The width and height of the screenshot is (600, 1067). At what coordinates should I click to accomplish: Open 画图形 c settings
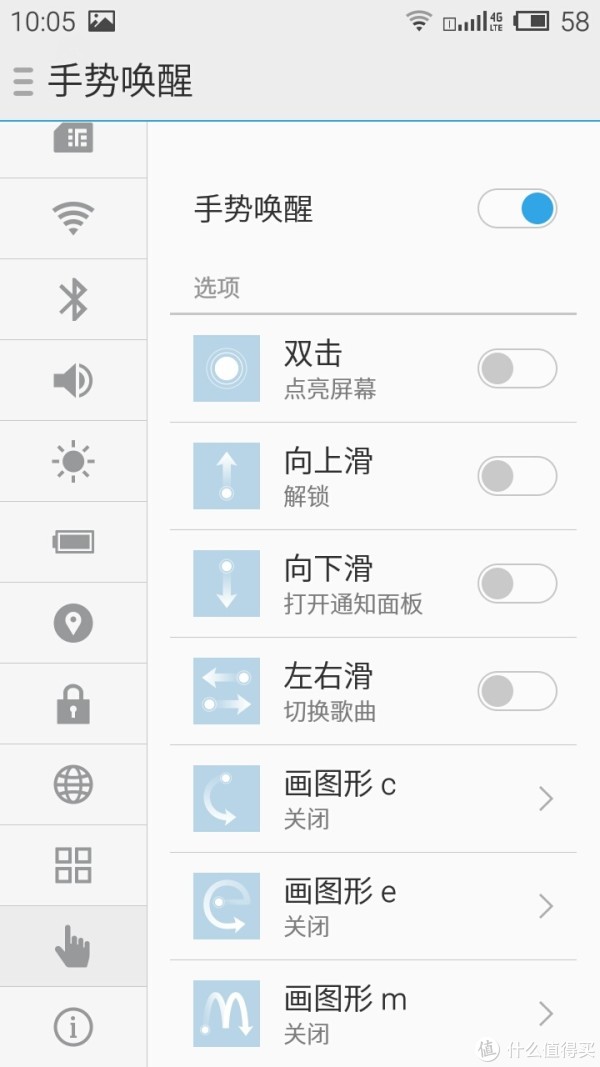pyautogui.click(x=373, y=798)
